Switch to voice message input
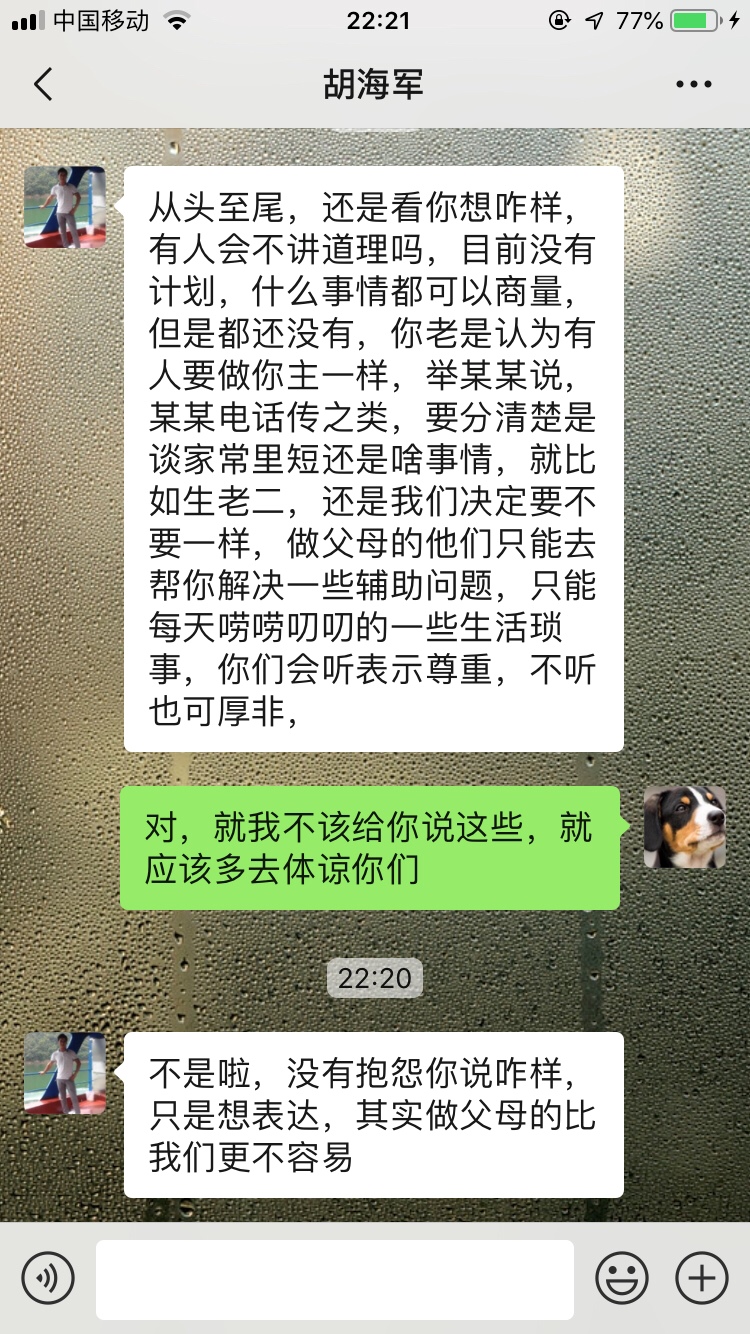This screenshot has width=750, height=1334. pyautogui.click(x=48, y=1277)
